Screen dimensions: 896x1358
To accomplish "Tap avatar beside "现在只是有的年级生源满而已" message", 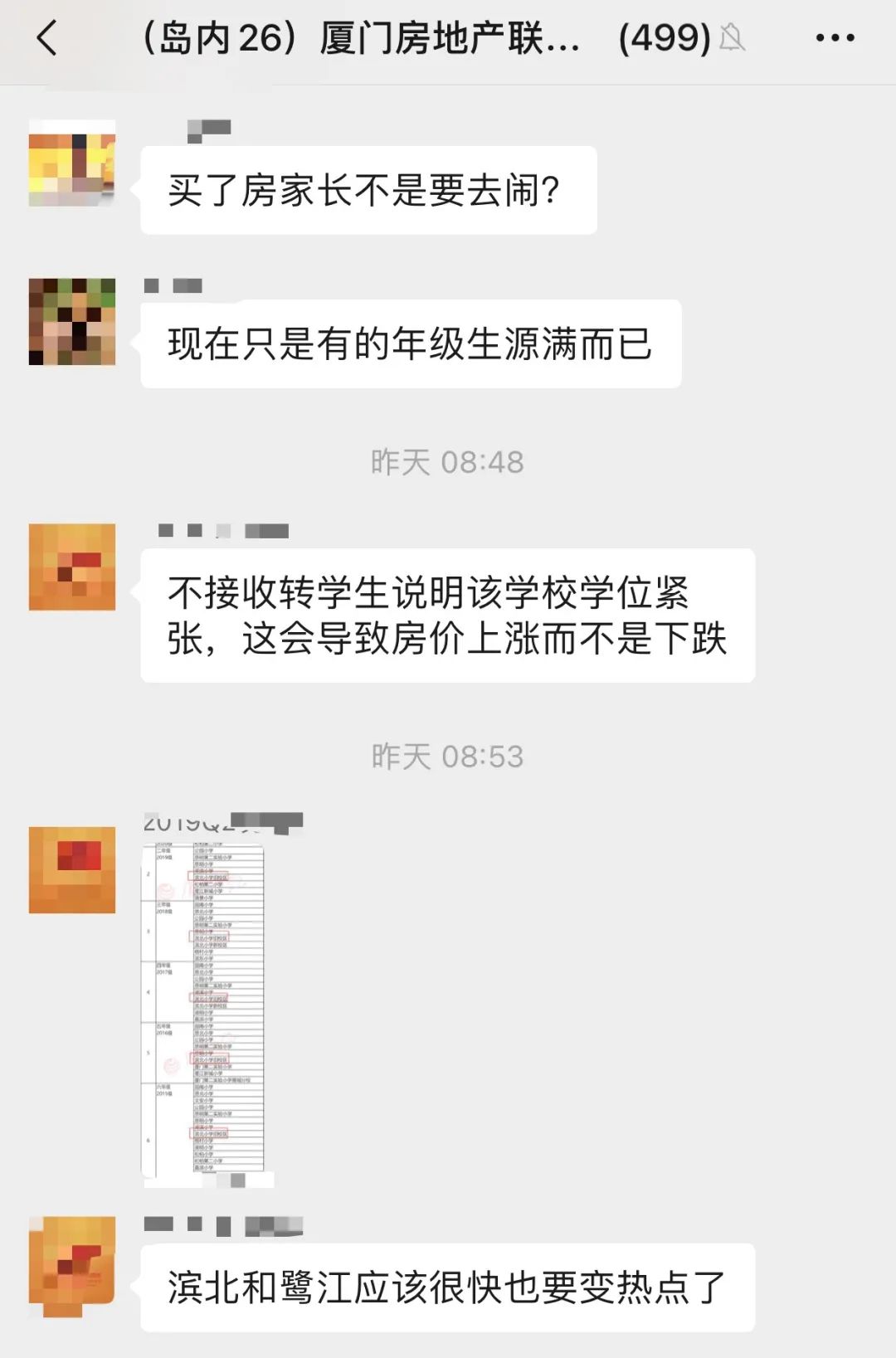I will pos(72,322).
